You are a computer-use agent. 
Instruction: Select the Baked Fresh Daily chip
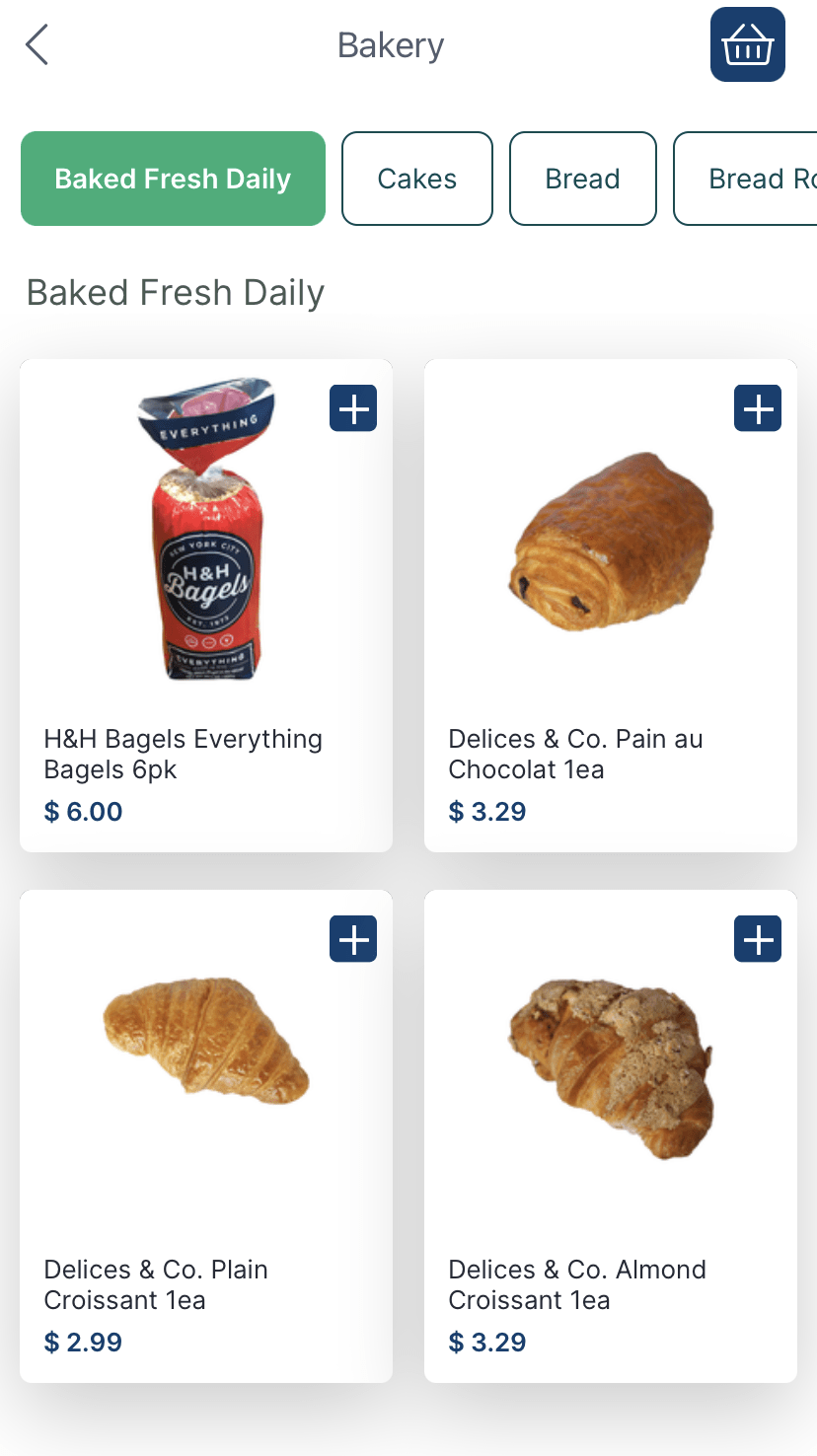[x=173, y=179]
